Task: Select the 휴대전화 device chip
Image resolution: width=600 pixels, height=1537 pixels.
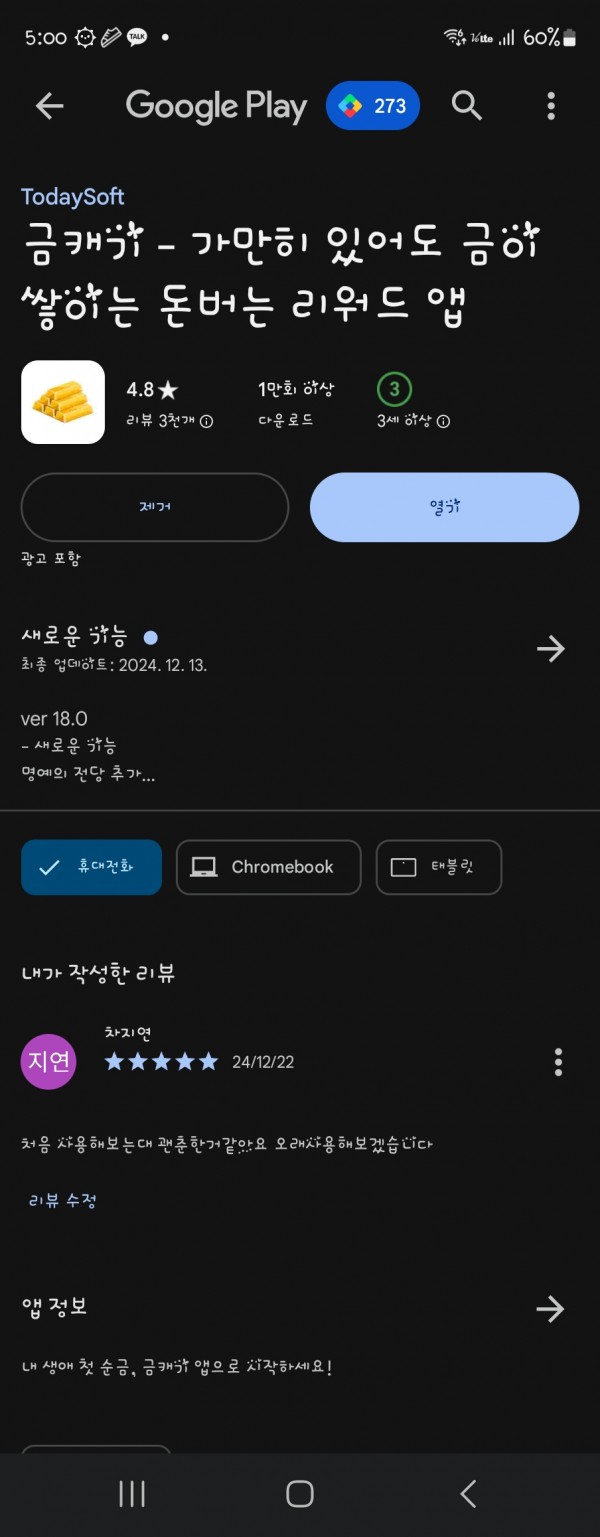Action: pos(91,867)
